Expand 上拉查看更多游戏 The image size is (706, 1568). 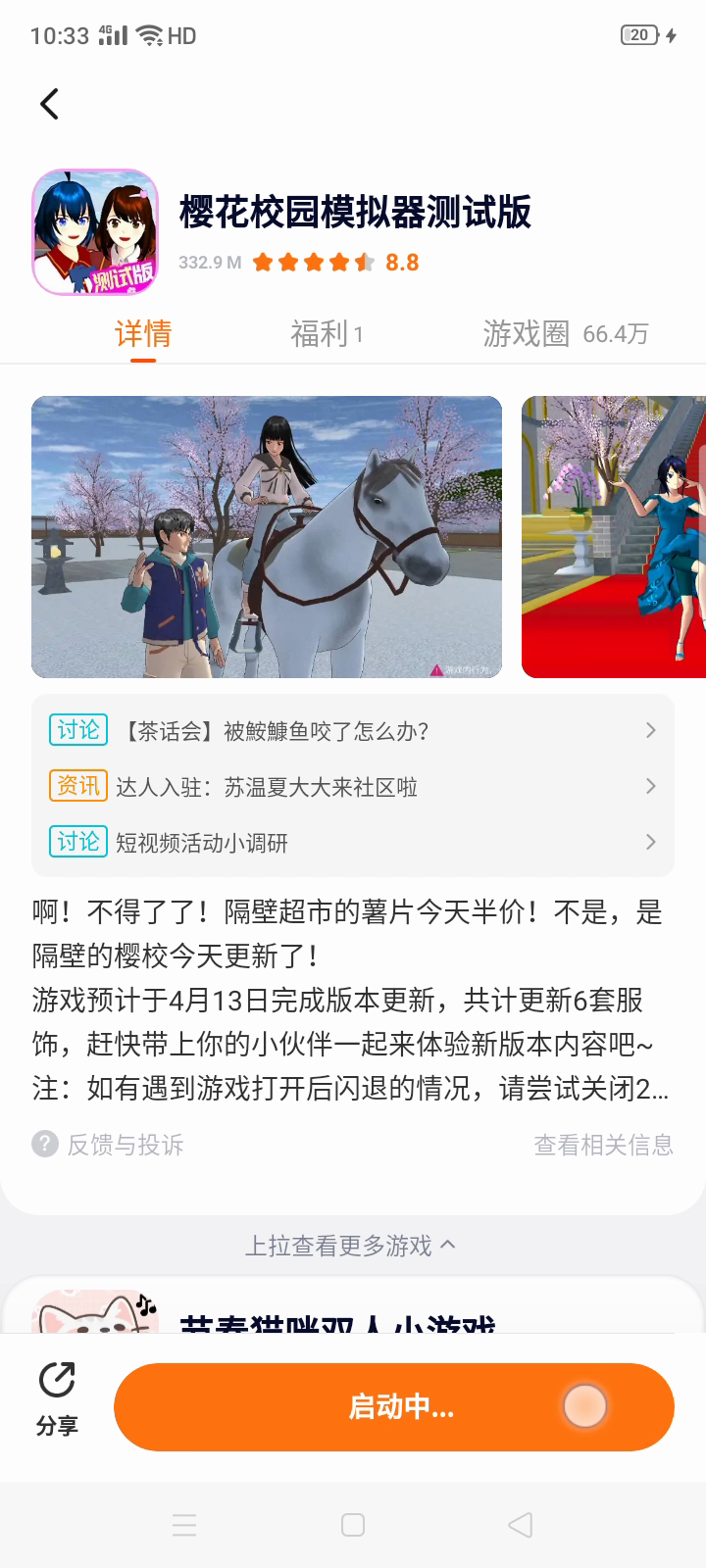click(350, 1246)
